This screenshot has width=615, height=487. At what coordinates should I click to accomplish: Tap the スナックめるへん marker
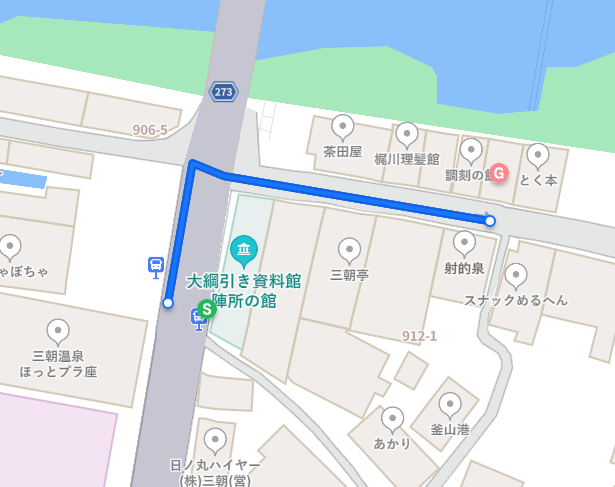516,274
